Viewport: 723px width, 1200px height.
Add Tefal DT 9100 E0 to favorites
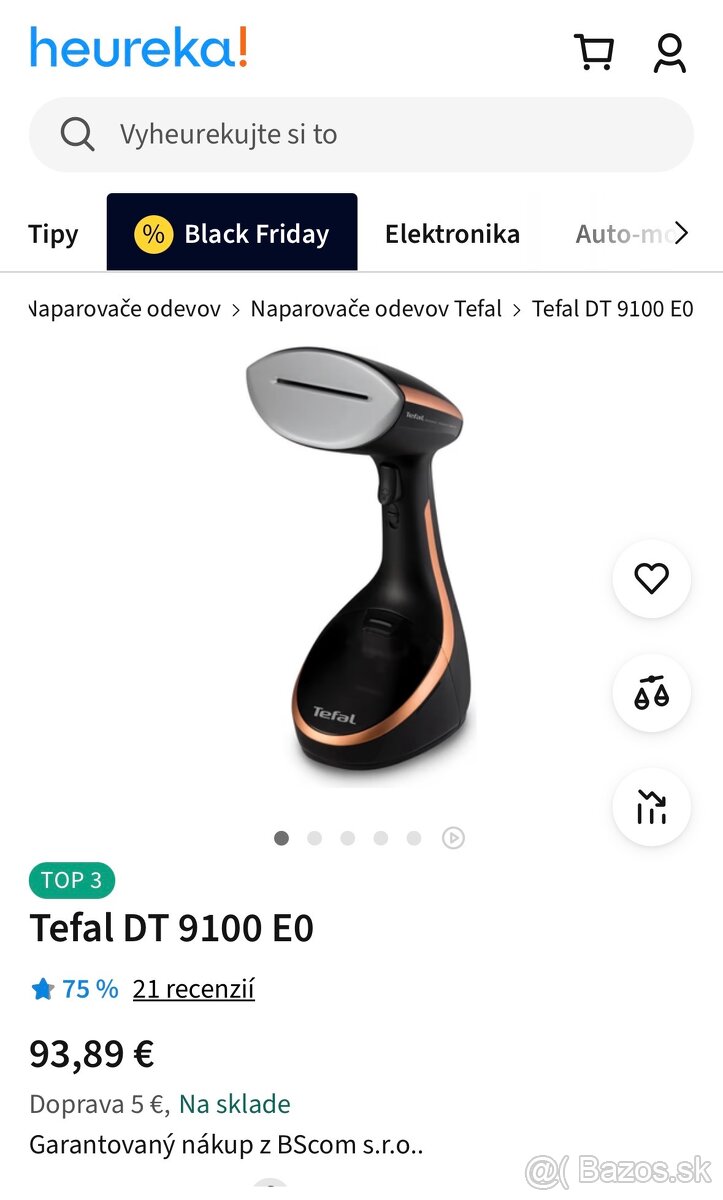651,579
